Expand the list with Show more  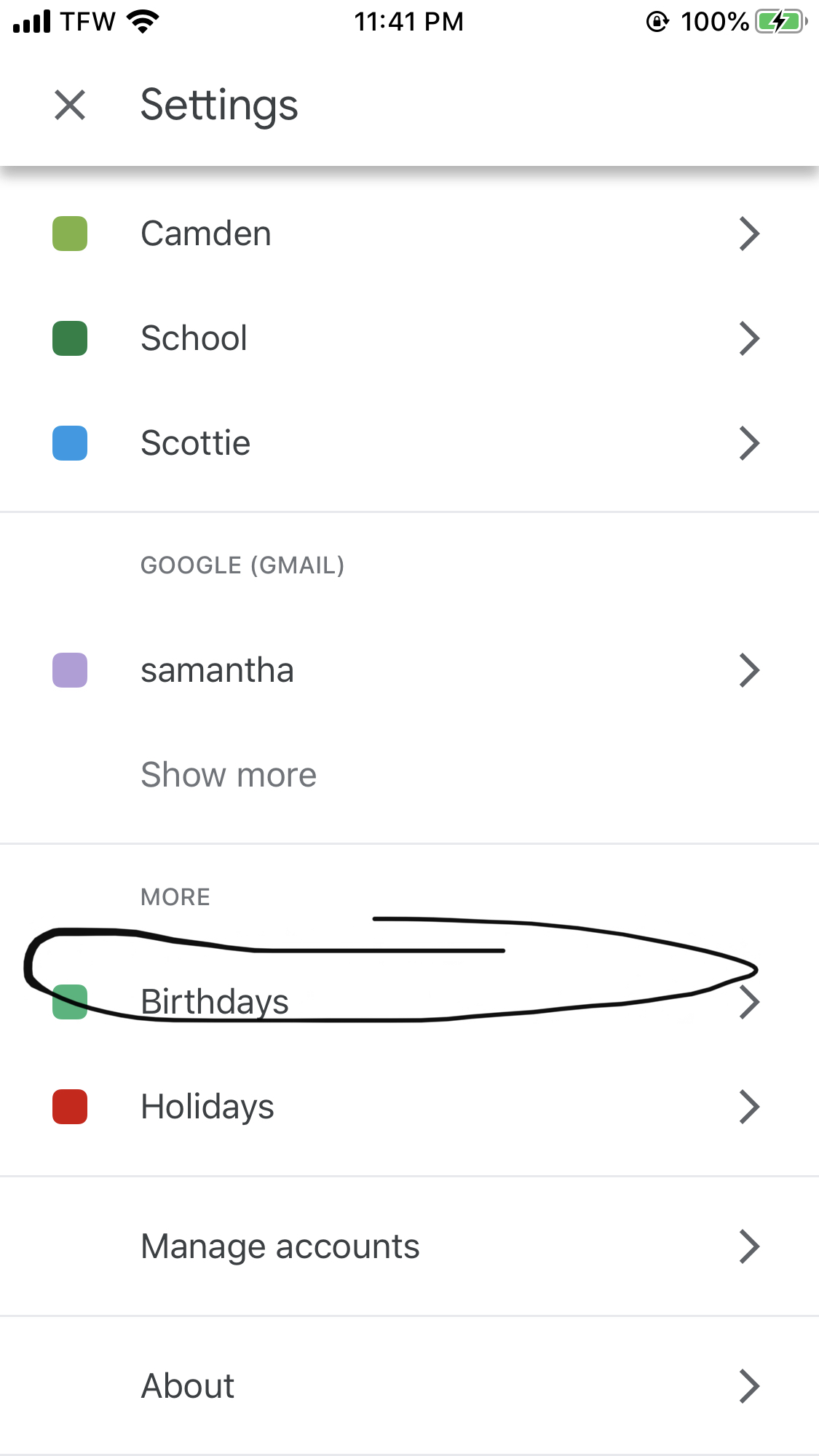(229, 775)
